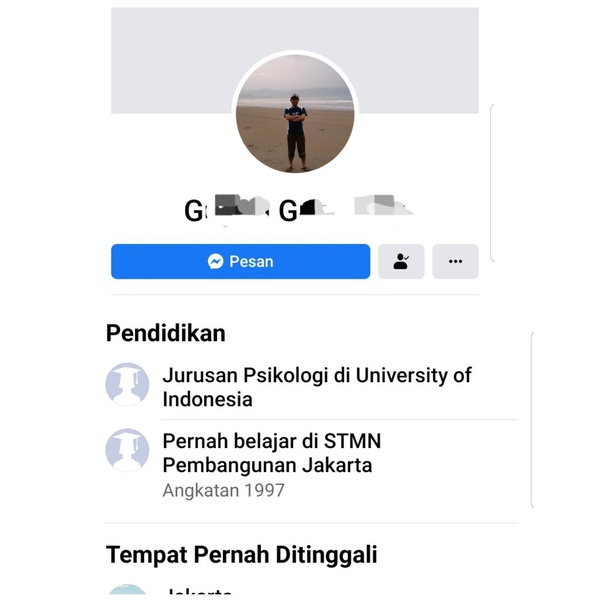Open the three-dot more options menu
602x602 pixels.
(455, 262)
